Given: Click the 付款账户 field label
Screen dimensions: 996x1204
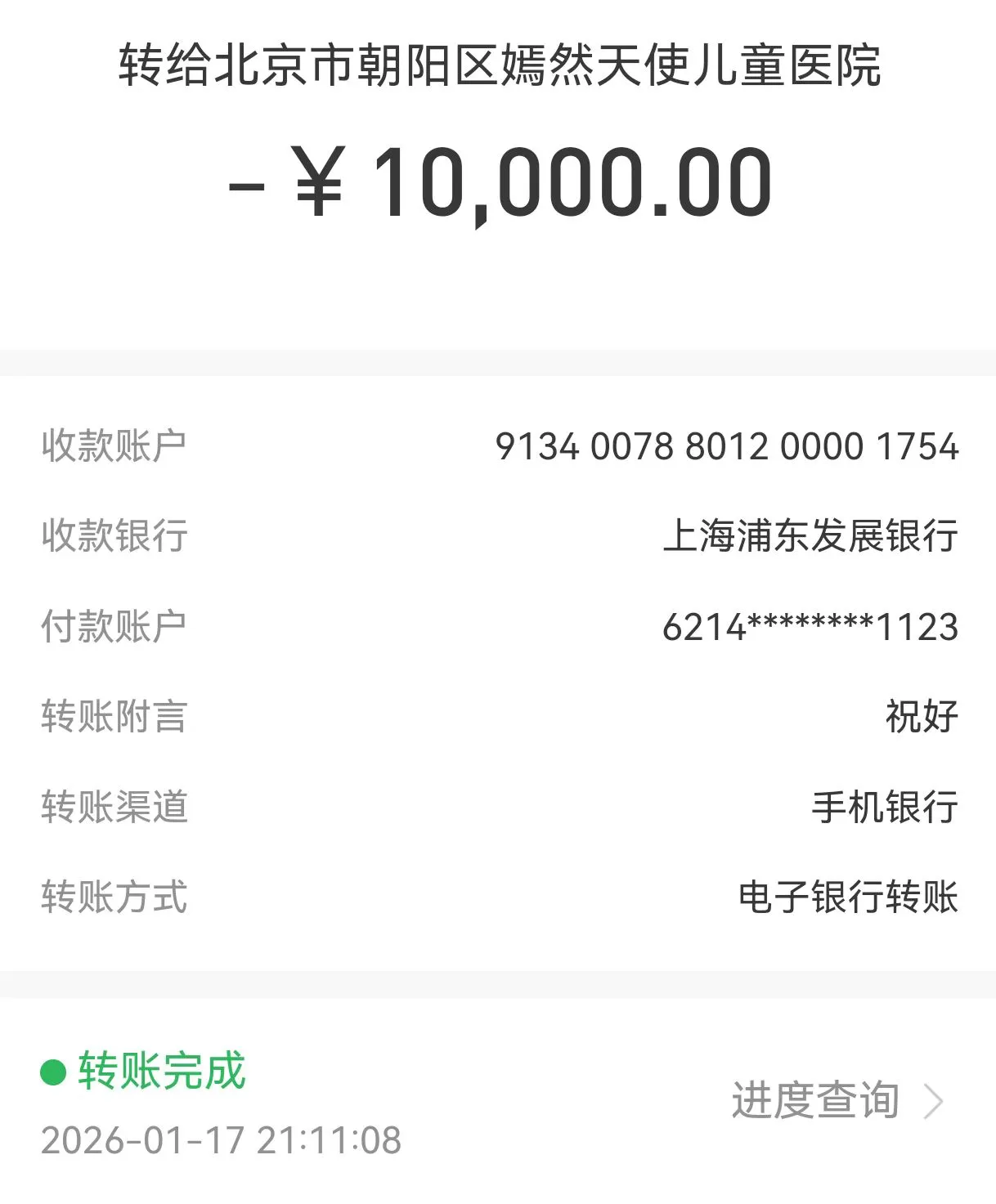Looking at the screenshot, I should (114, 628).
